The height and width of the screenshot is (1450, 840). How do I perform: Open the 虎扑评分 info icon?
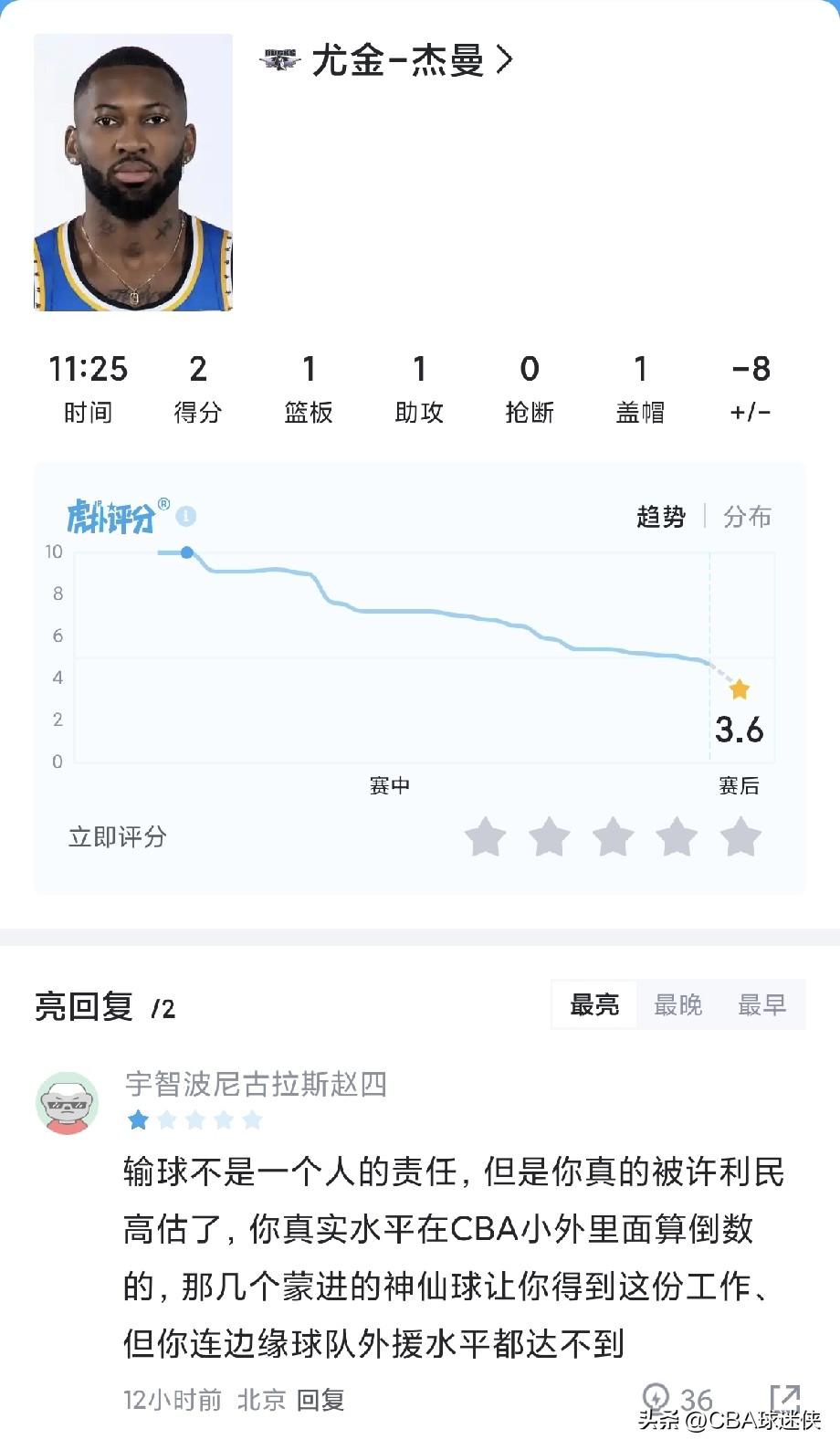point(186,516)
